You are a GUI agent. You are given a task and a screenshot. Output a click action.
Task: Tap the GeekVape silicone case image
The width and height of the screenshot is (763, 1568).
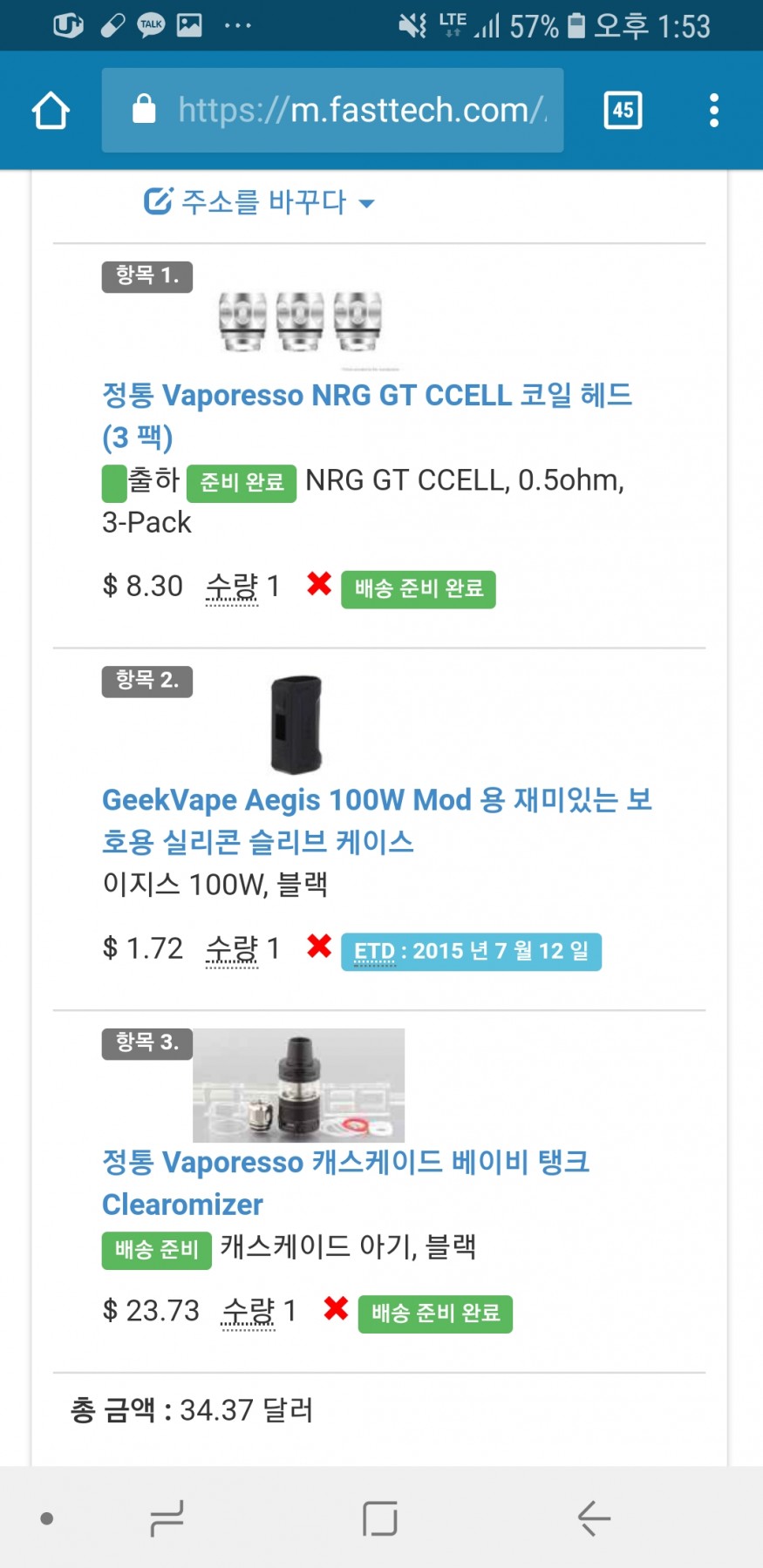(296, 724)
